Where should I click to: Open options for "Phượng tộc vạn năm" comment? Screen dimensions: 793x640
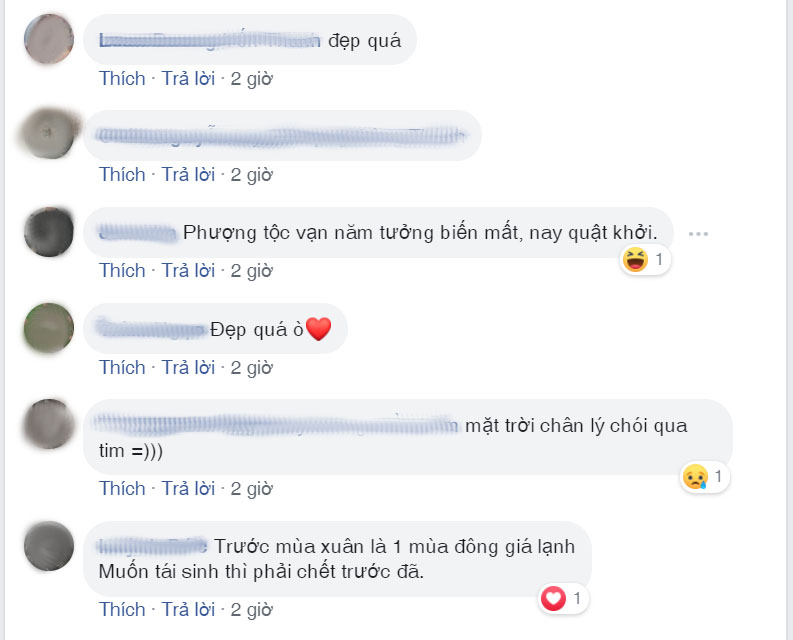pyautogui.click(x=698, y=234)
